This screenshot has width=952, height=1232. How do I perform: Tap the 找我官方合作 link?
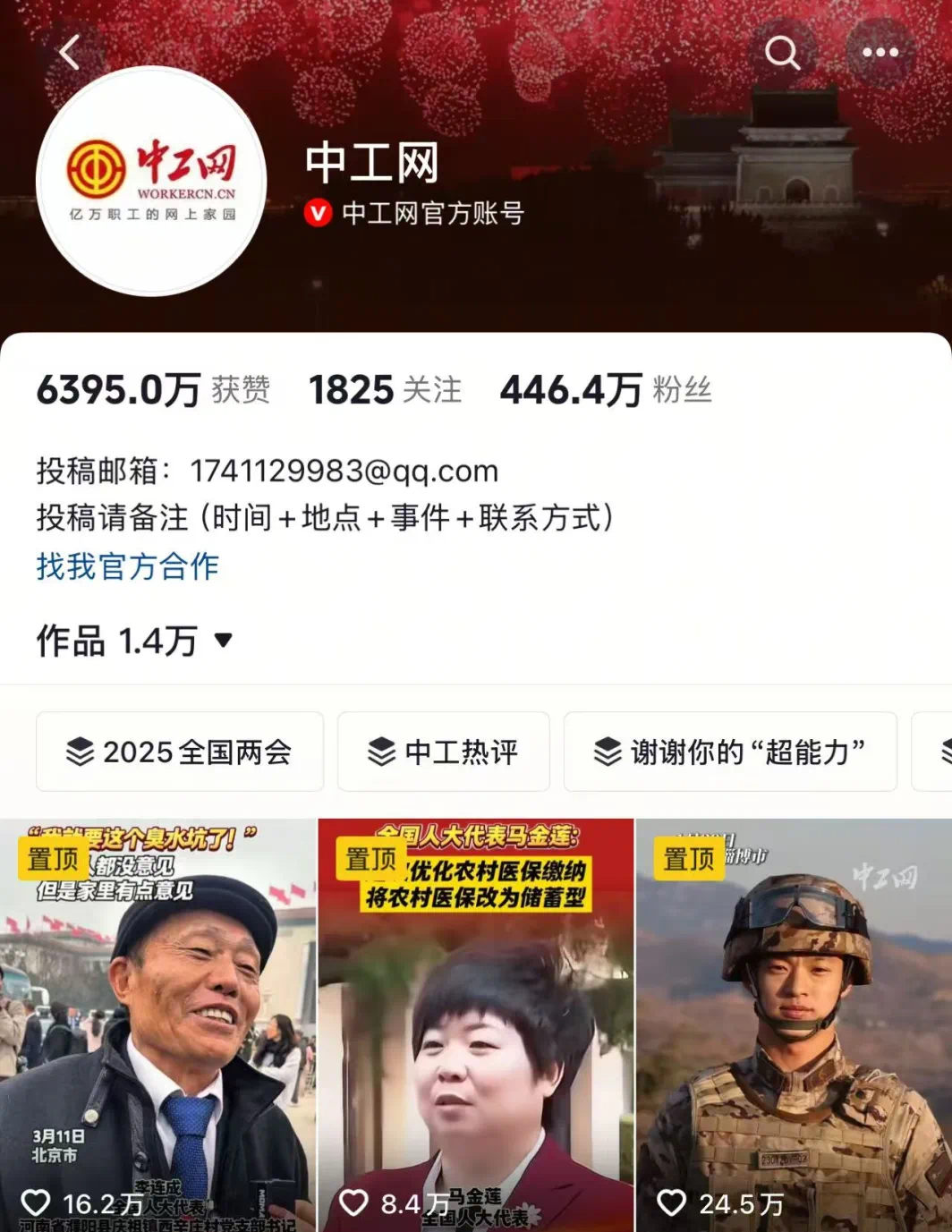(128, 566)
